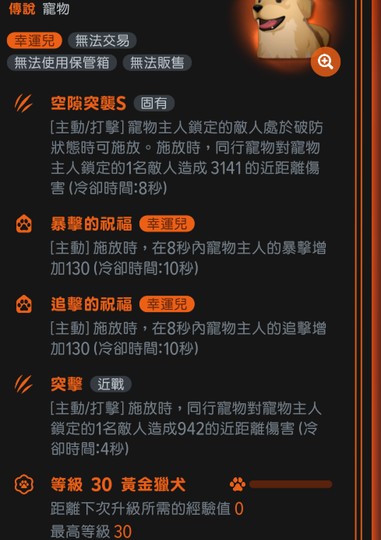Viewport: 381px width, 540px height.
Task: Enlarge the golden retriever pet image
Action: click(326, 62)
